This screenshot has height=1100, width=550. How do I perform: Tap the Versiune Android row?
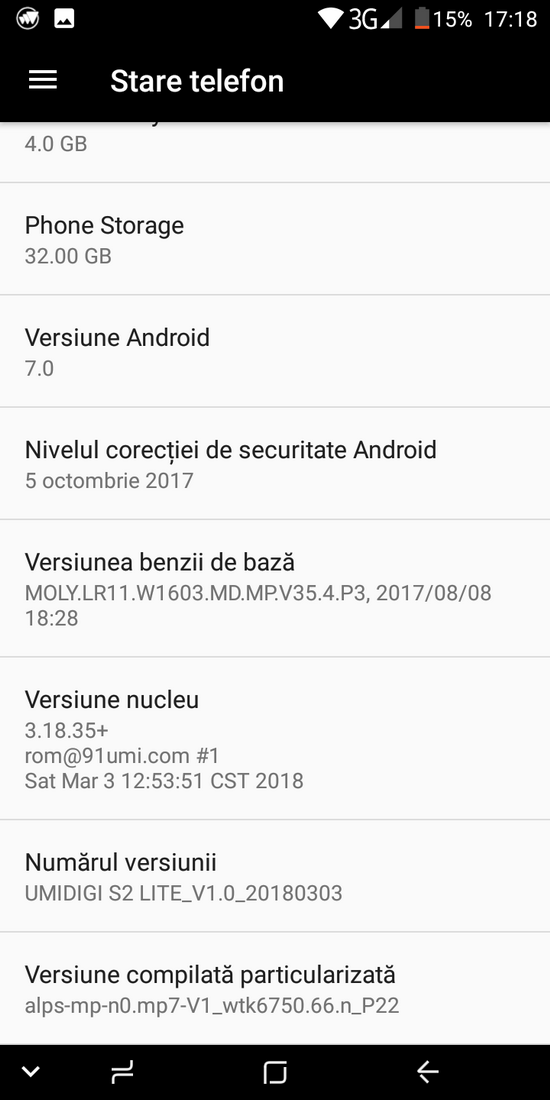click(x=275, y=351)
